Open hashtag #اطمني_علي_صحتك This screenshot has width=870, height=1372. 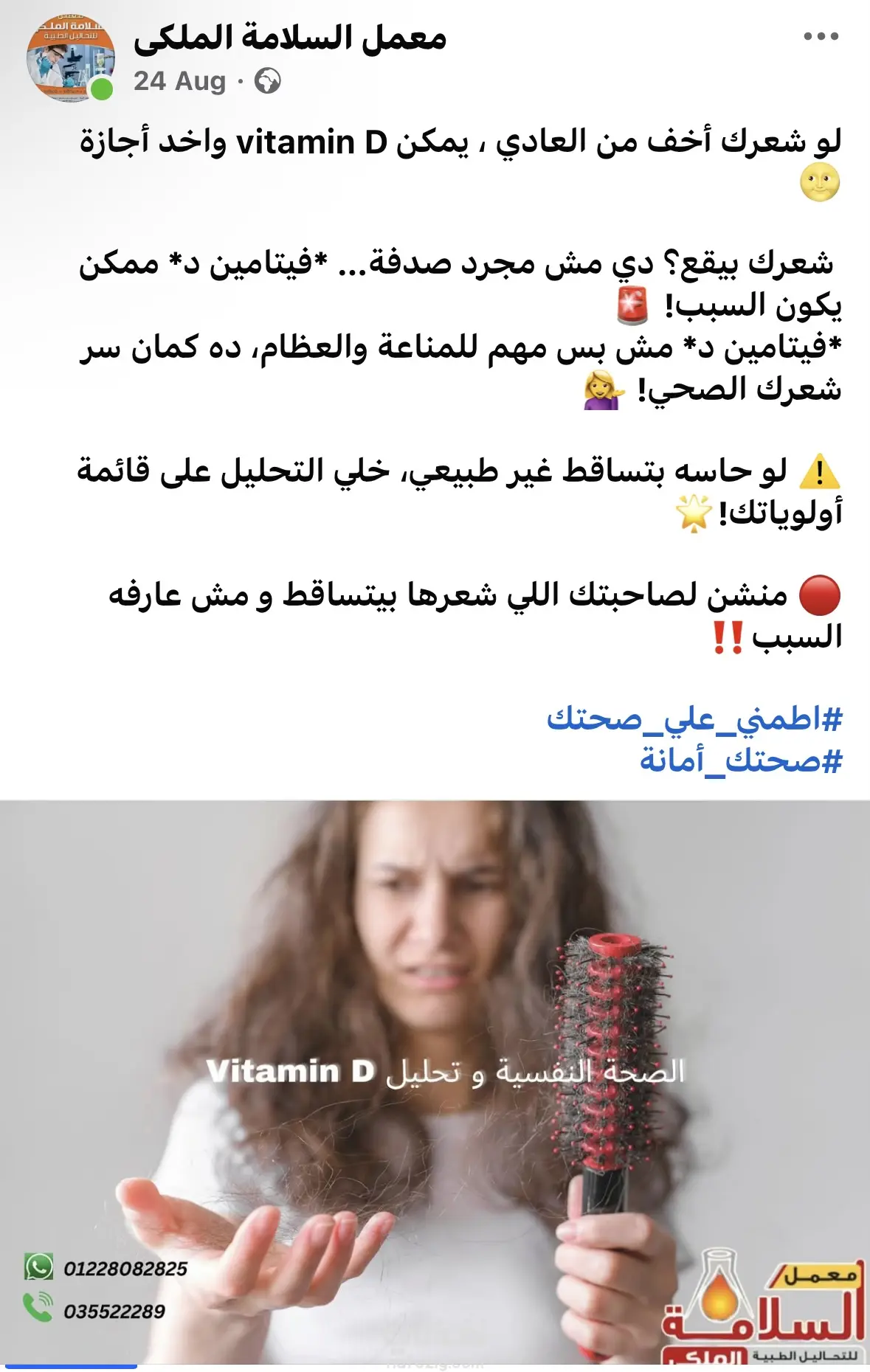coord(694,718)
